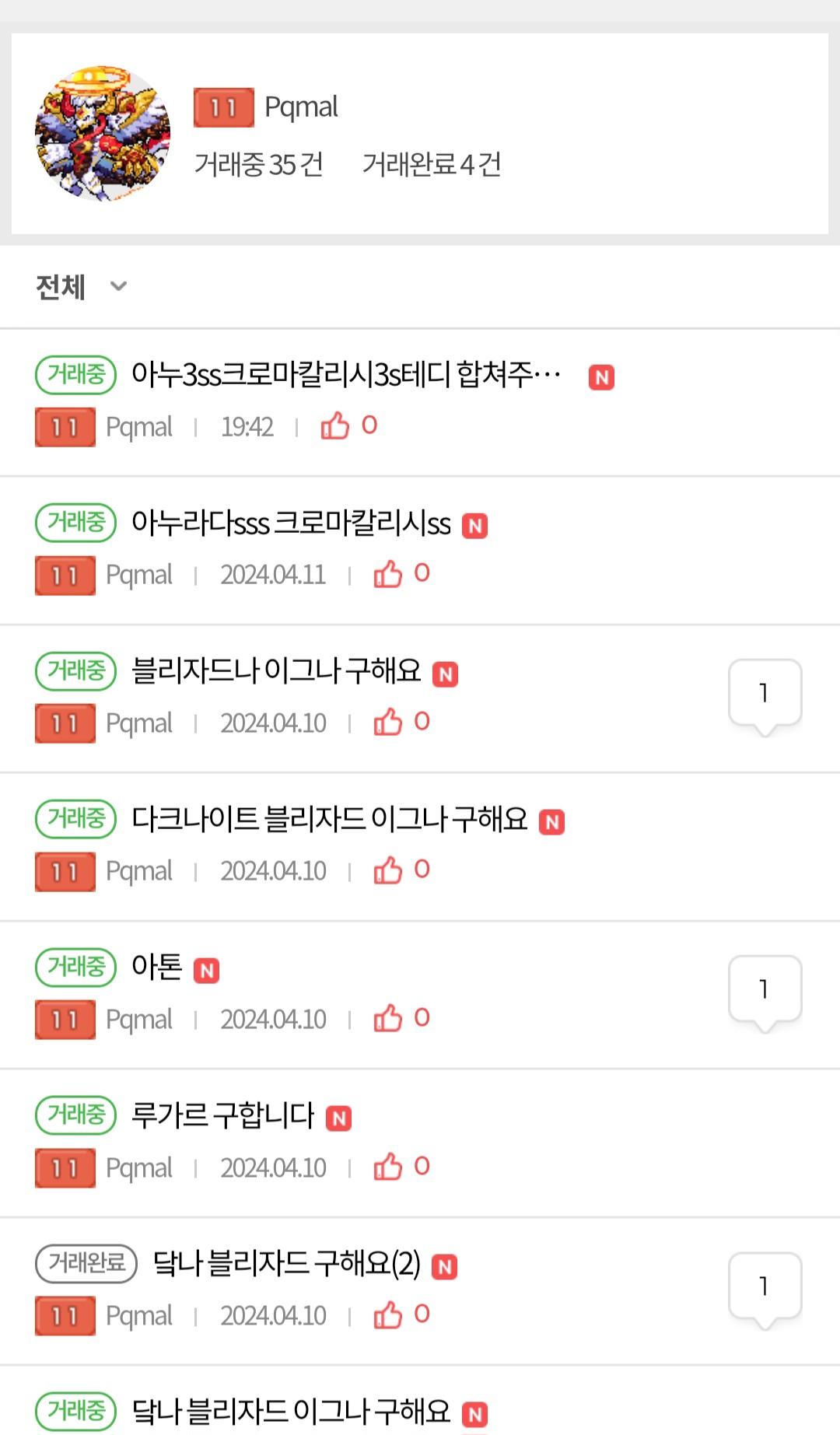Tap 거래완료 4건 completed count
The width and height of the screenshot is (840, 1435).
pos(432,164)
